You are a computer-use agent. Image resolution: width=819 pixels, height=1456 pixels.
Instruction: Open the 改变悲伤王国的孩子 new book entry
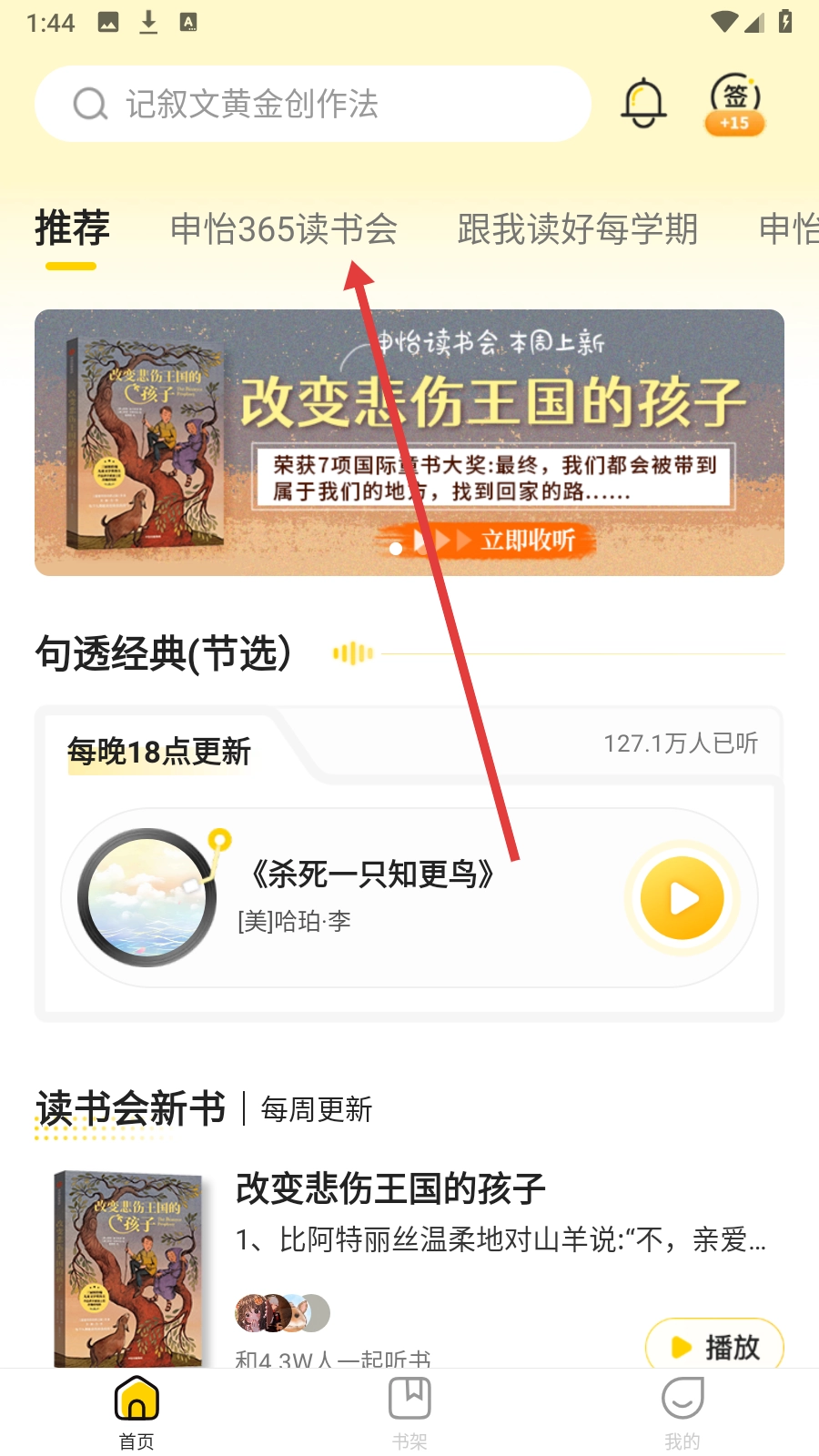coord(390,1188)
